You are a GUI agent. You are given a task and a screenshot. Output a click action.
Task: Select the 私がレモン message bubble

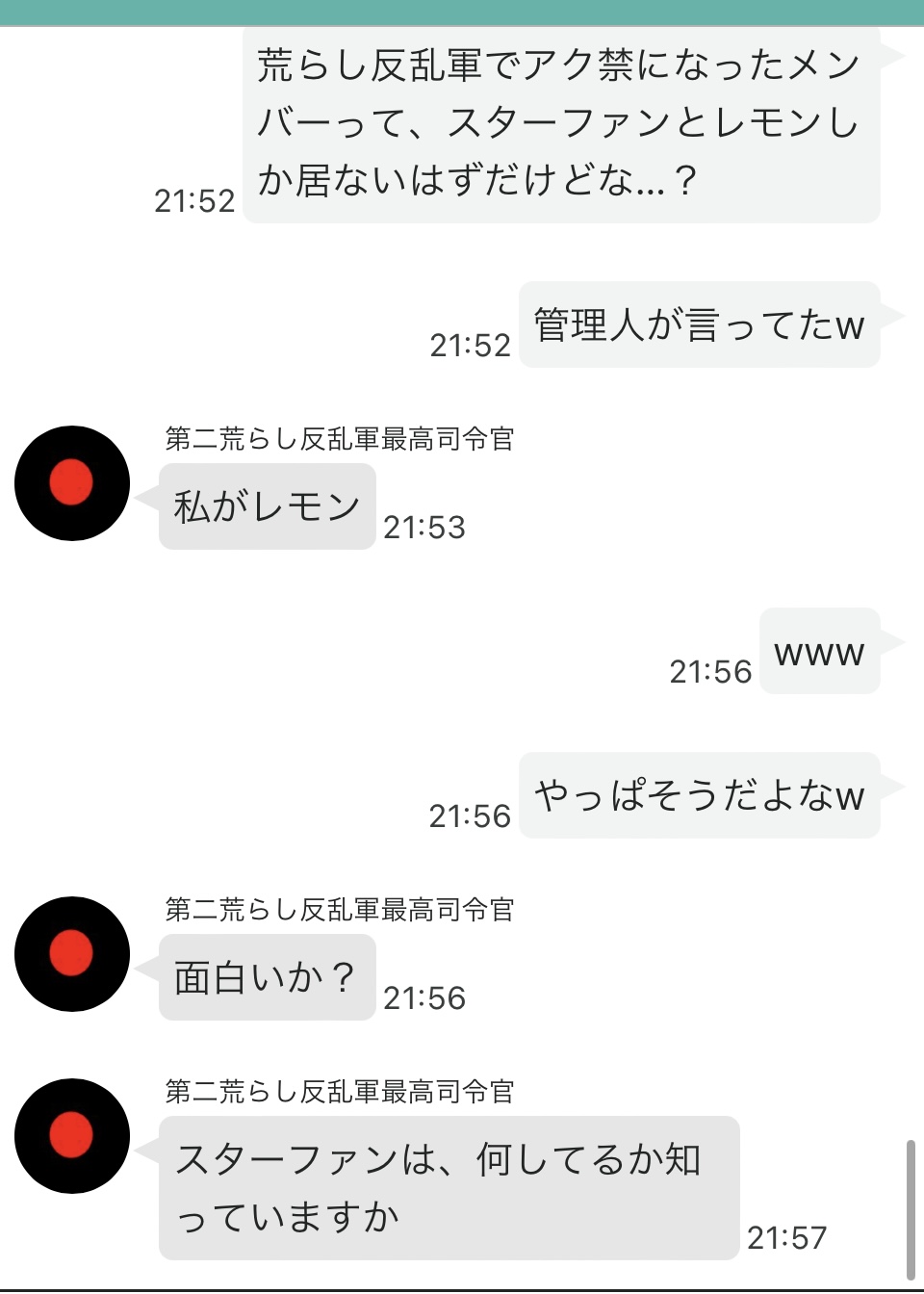click(266, 503)
